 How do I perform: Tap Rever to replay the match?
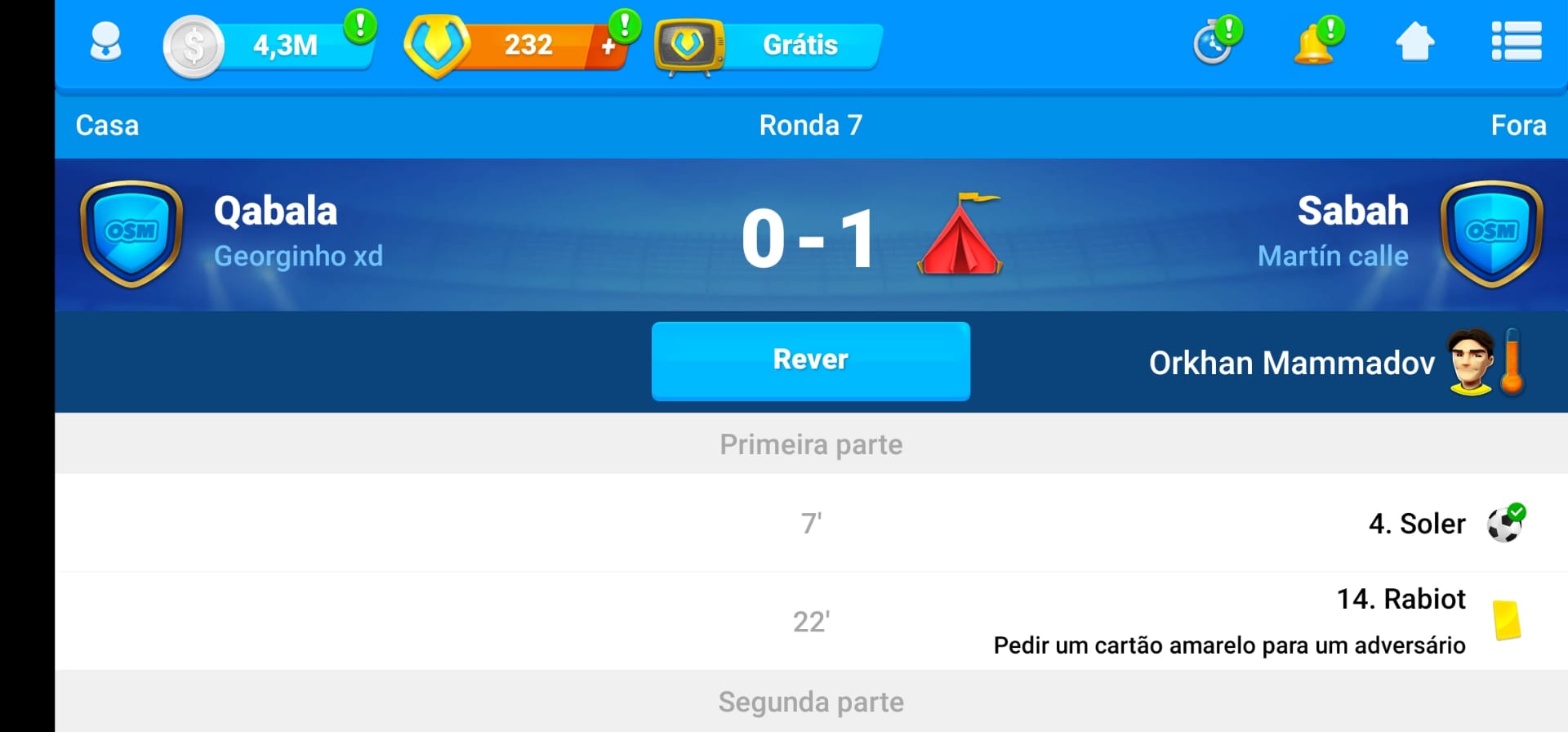pyautogui.click(x=810, y=360)
